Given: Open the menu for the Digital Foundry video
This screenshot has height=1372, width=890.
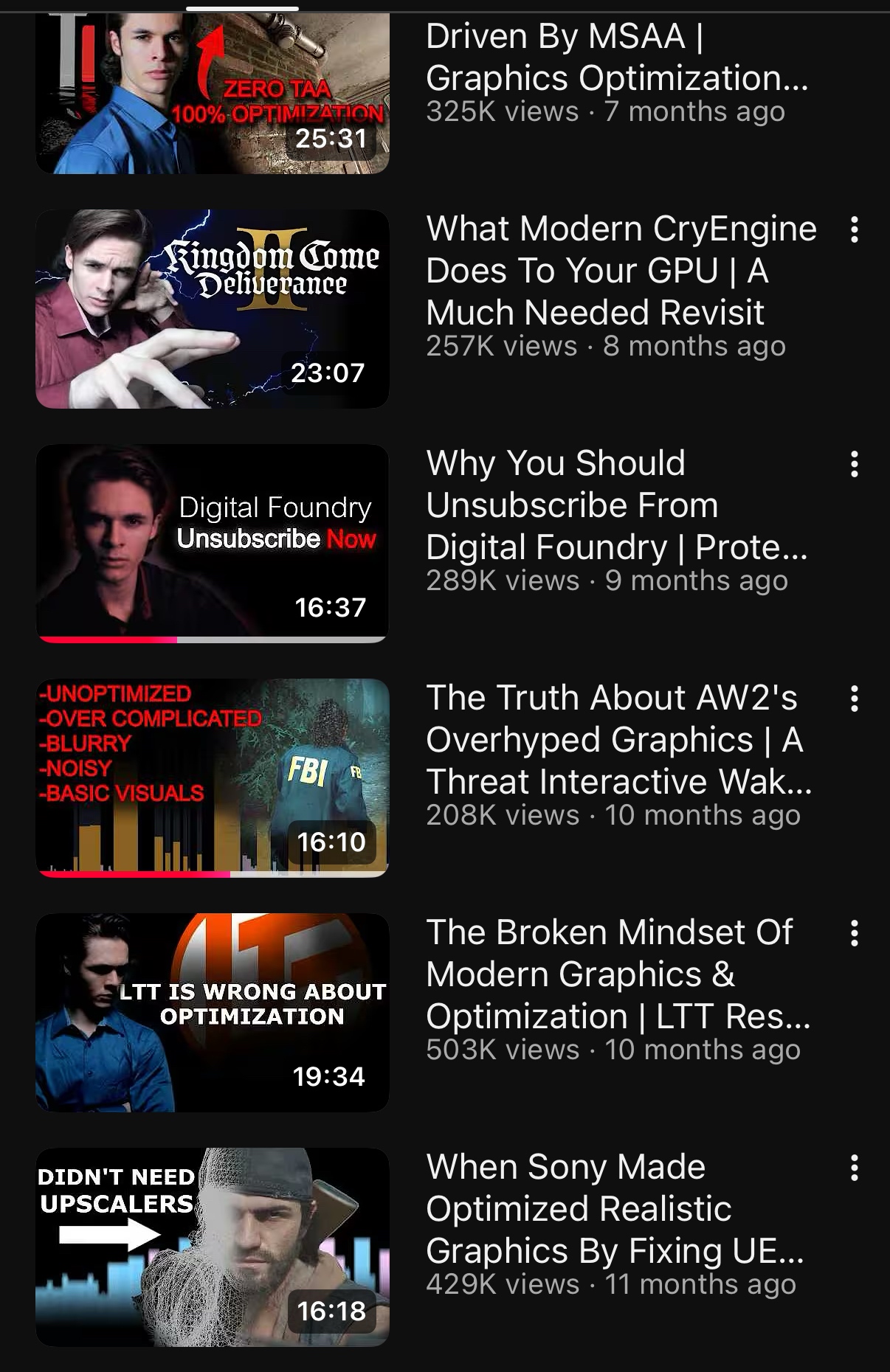Looking at the screenshot, I should pos(854,465).
